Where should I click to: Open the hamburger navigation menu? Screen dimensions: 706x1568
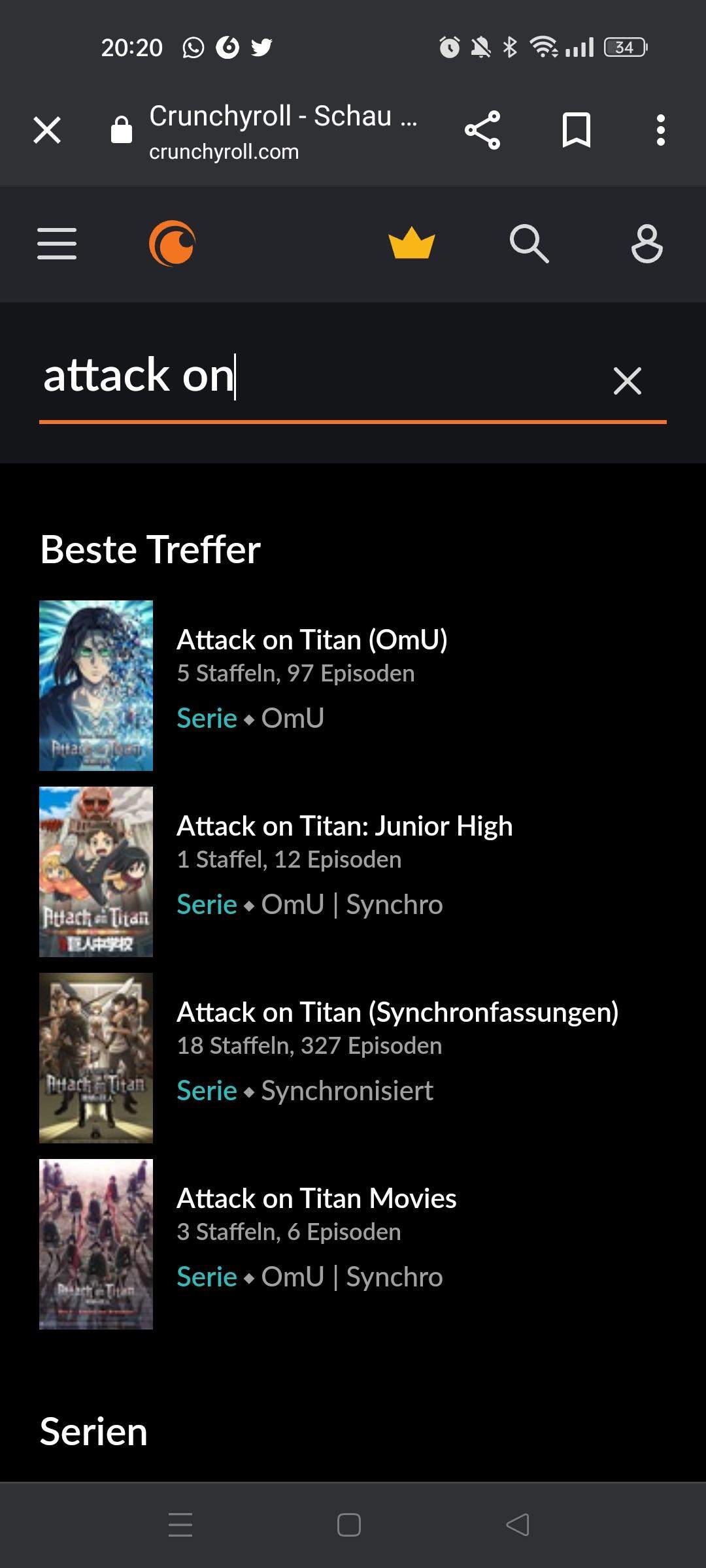[x=57, y=244]
